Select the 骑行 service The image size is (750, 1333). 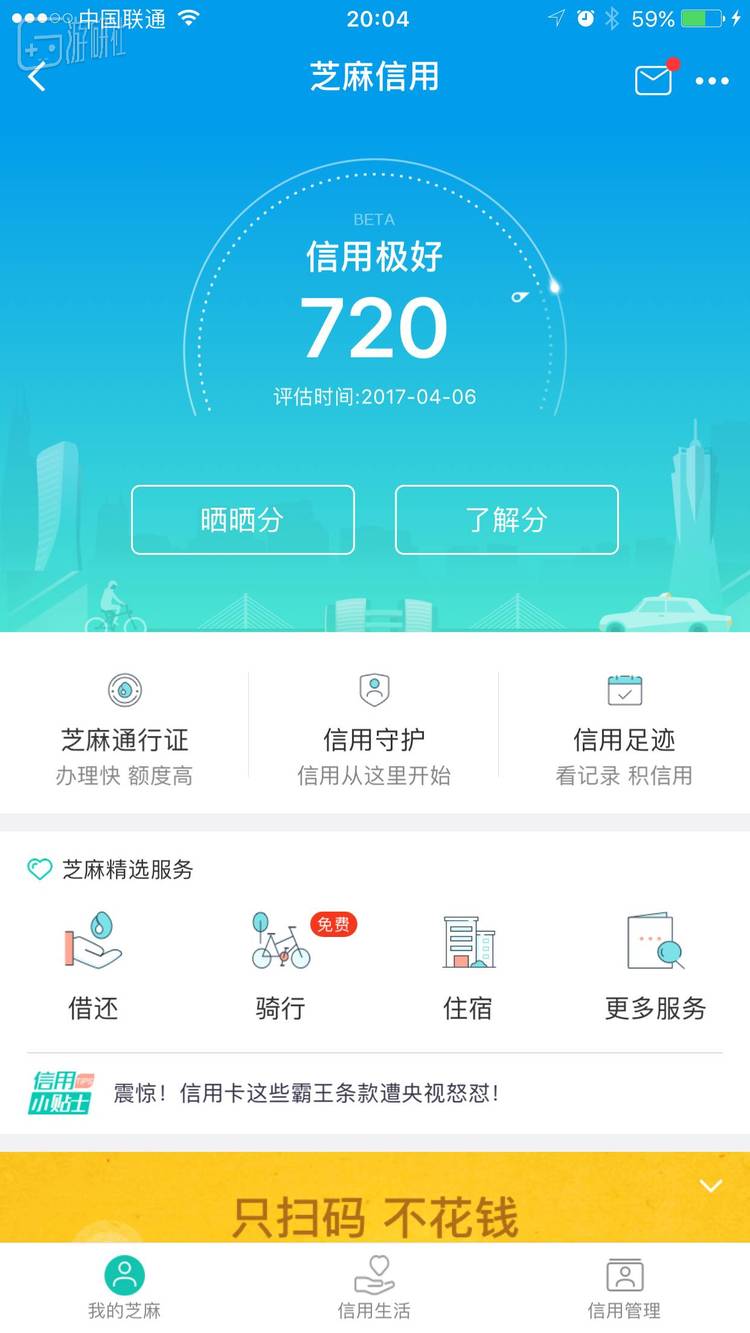280,965
